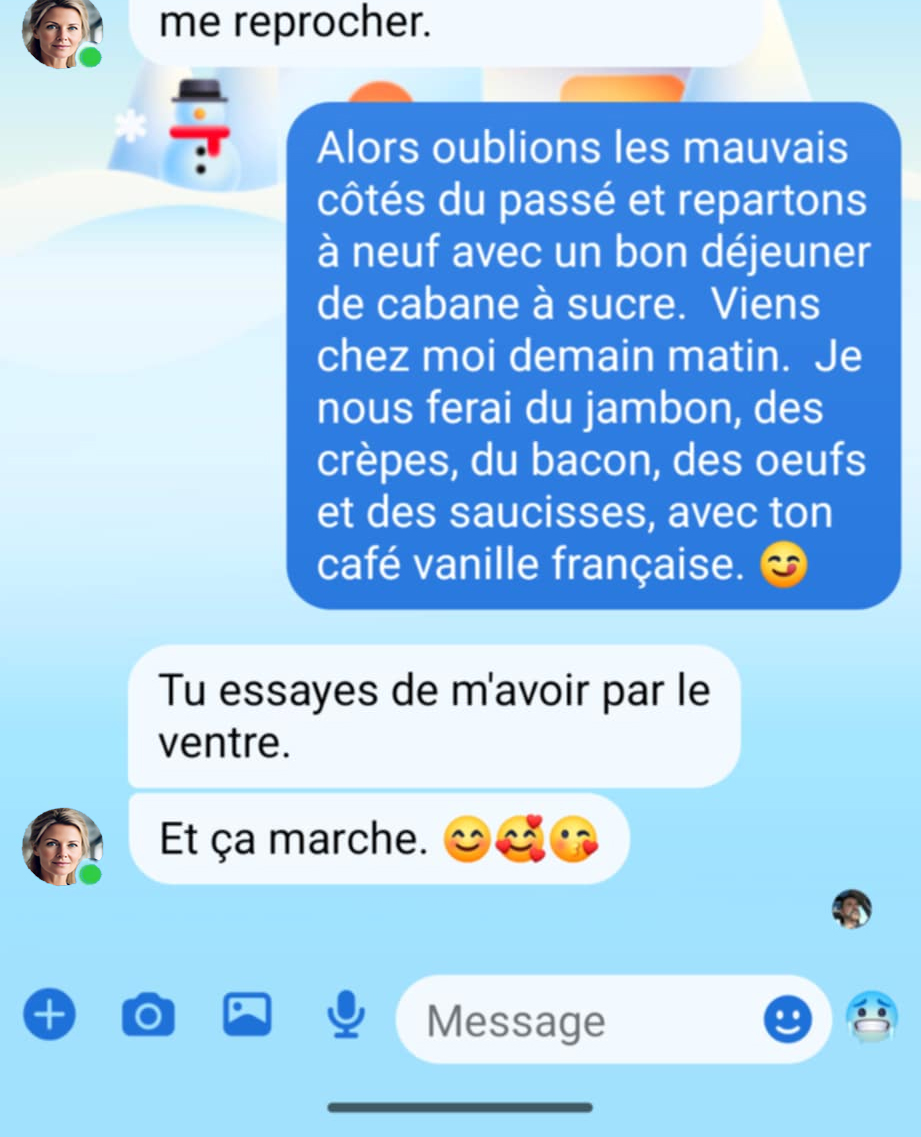Send the cold face quick reaction emoji
Screen dimensions: 921x1137
point(872,1019)
